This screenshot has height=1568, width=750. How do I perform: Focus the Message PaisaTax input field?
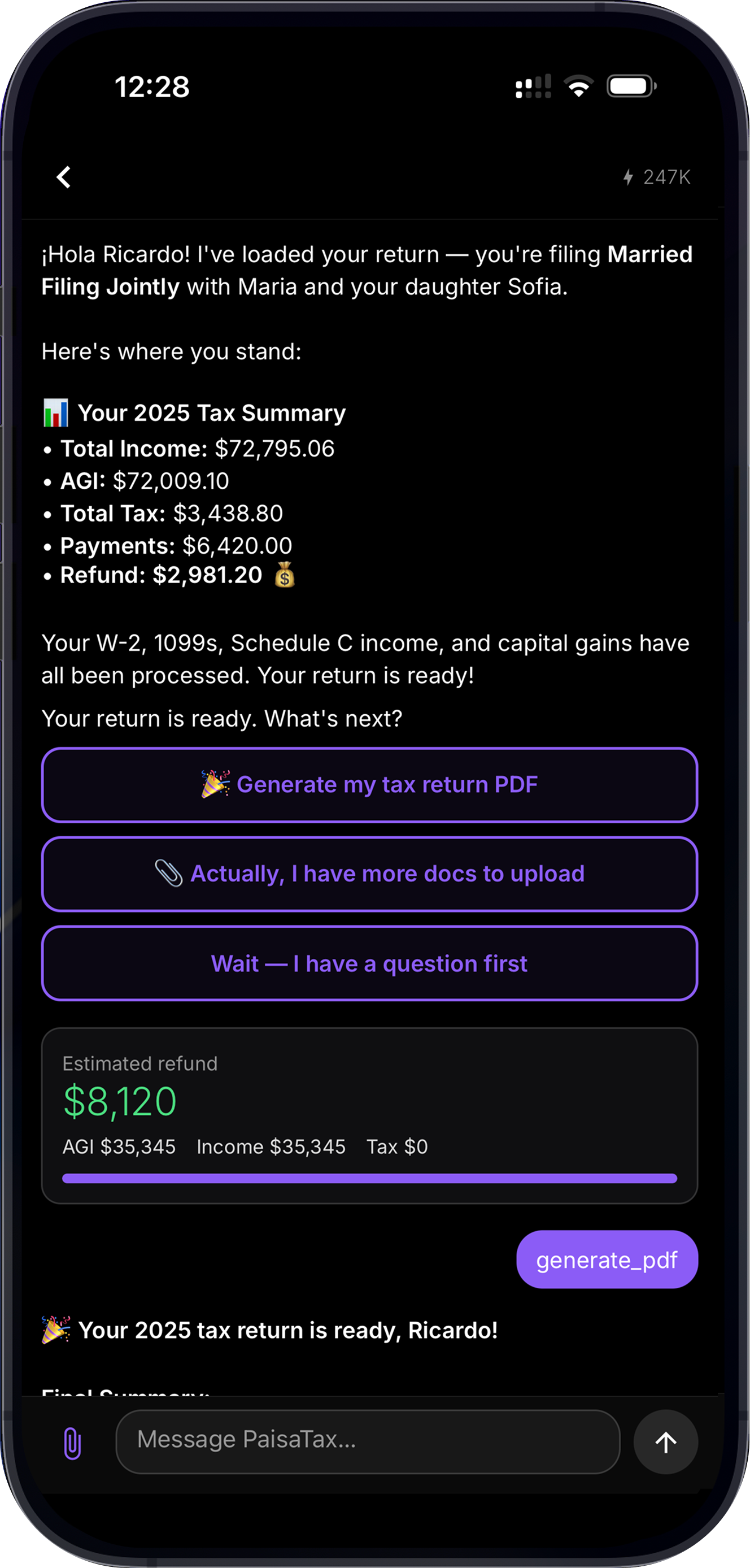tap(368, 1442)
